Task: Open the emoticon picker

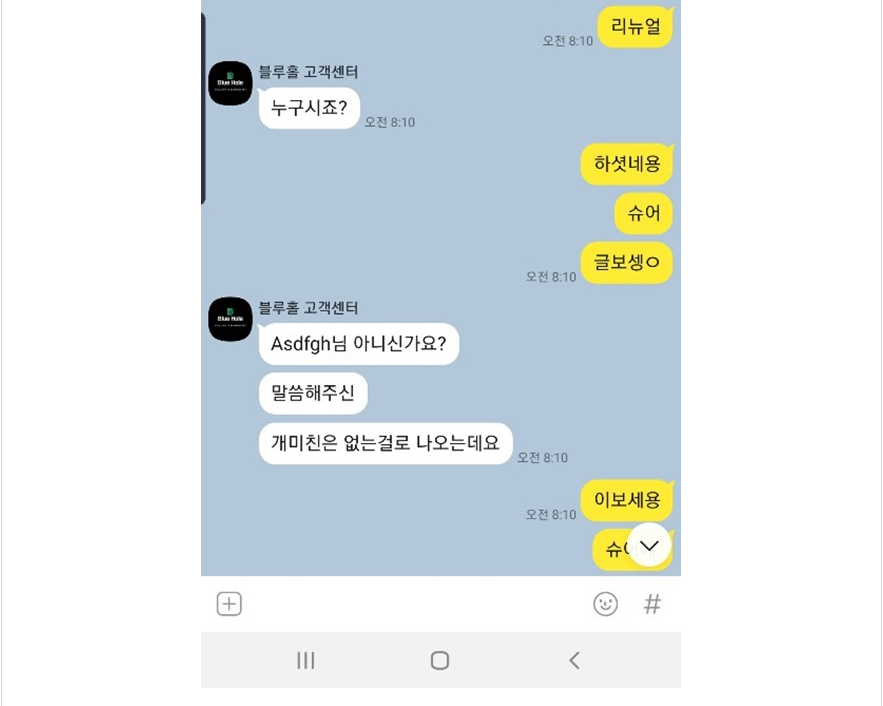Action: (x=605, y=604)
